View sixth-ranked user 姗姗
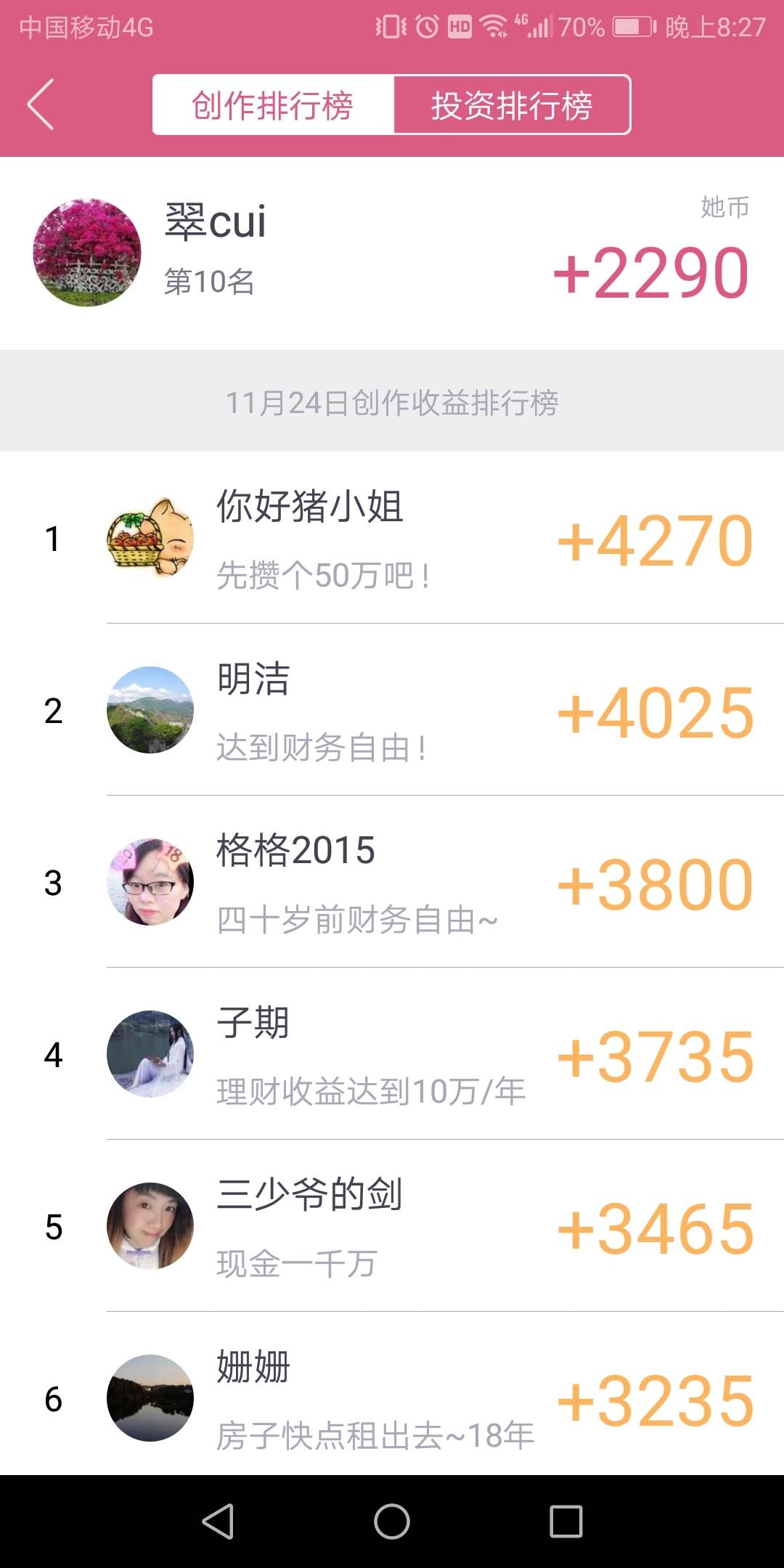 pyautogui.click(x=392, y=1394)
